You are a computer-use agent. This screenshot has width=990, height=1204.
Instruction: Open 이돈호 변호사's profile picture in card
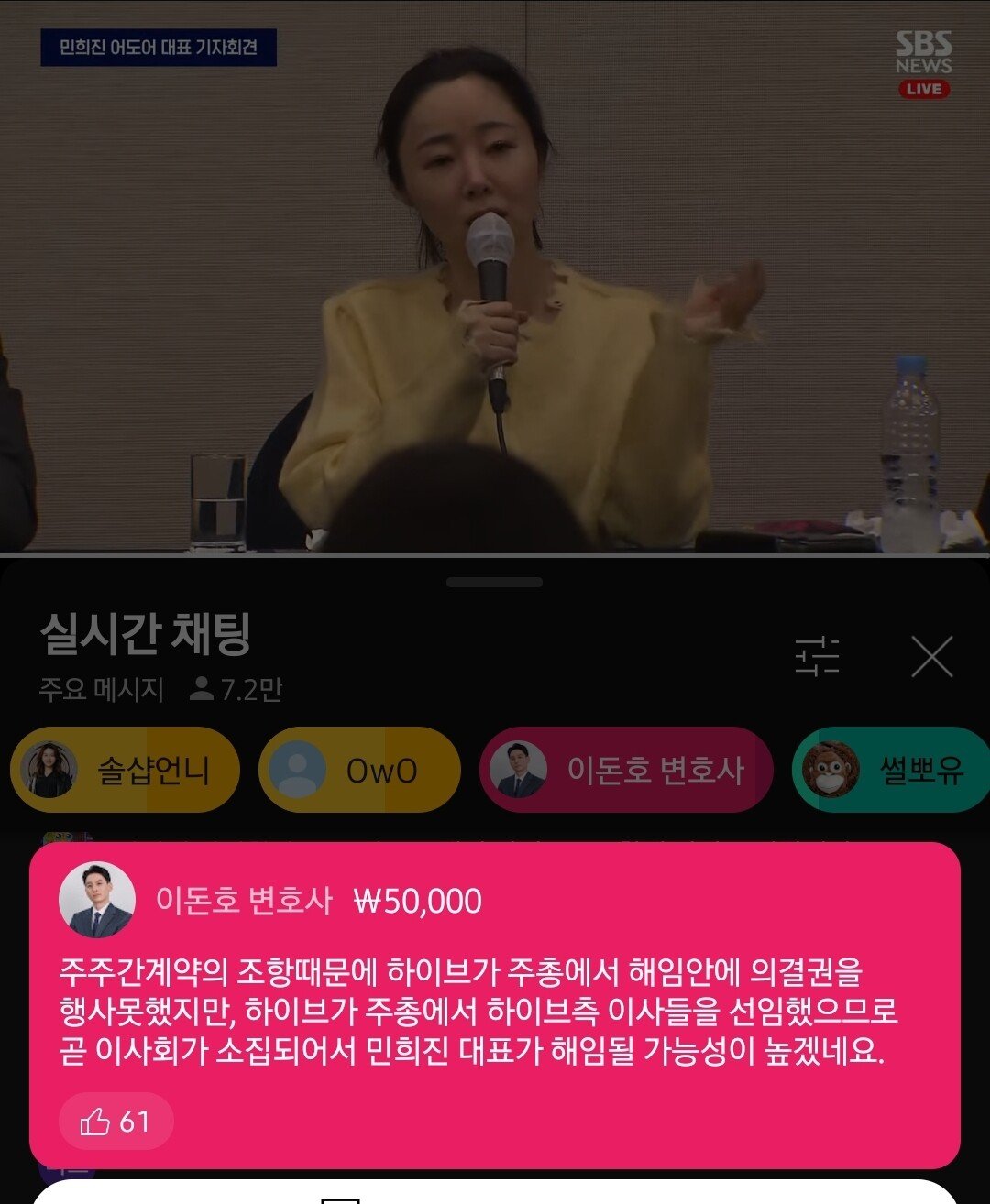point(97,900)
